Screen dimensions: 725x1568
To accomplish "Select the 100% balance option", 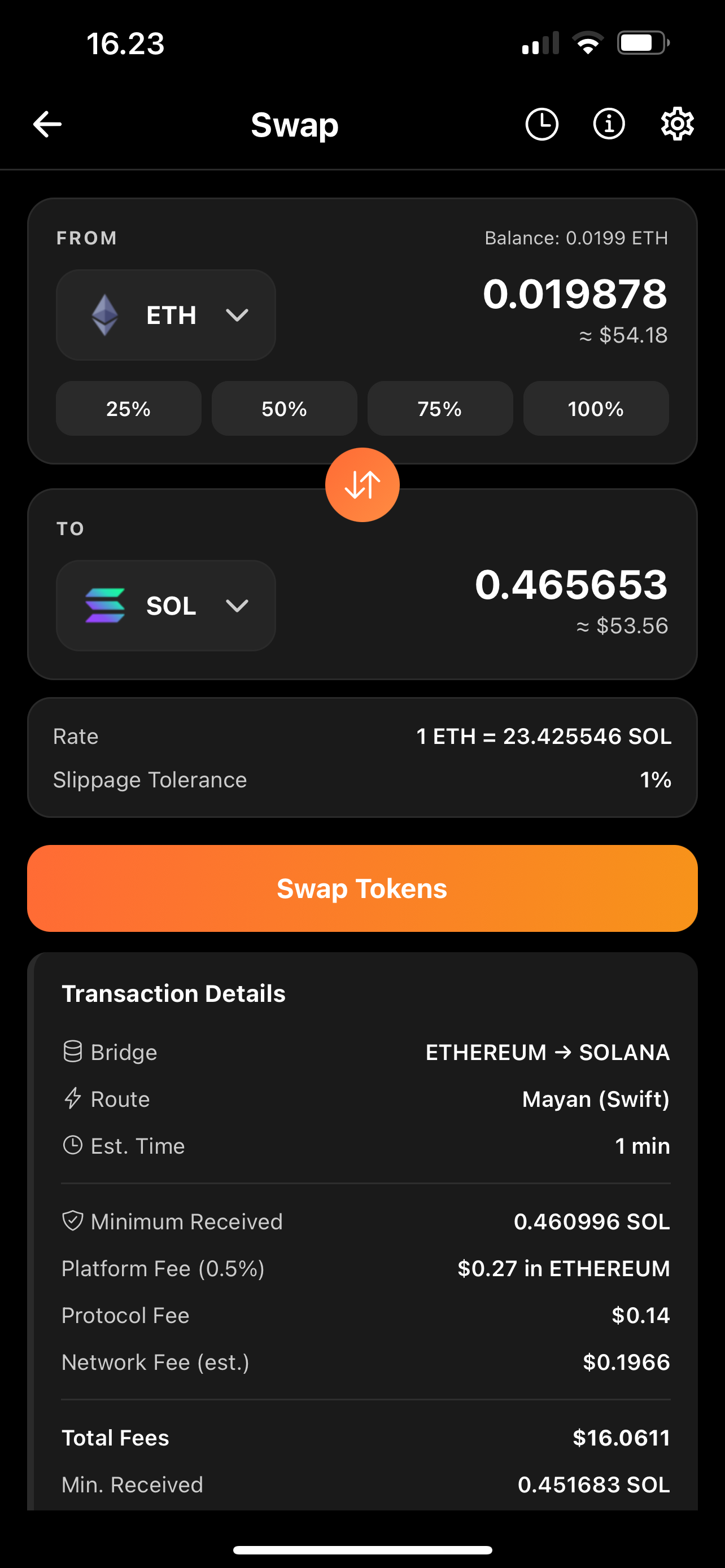I will (595, 409).
